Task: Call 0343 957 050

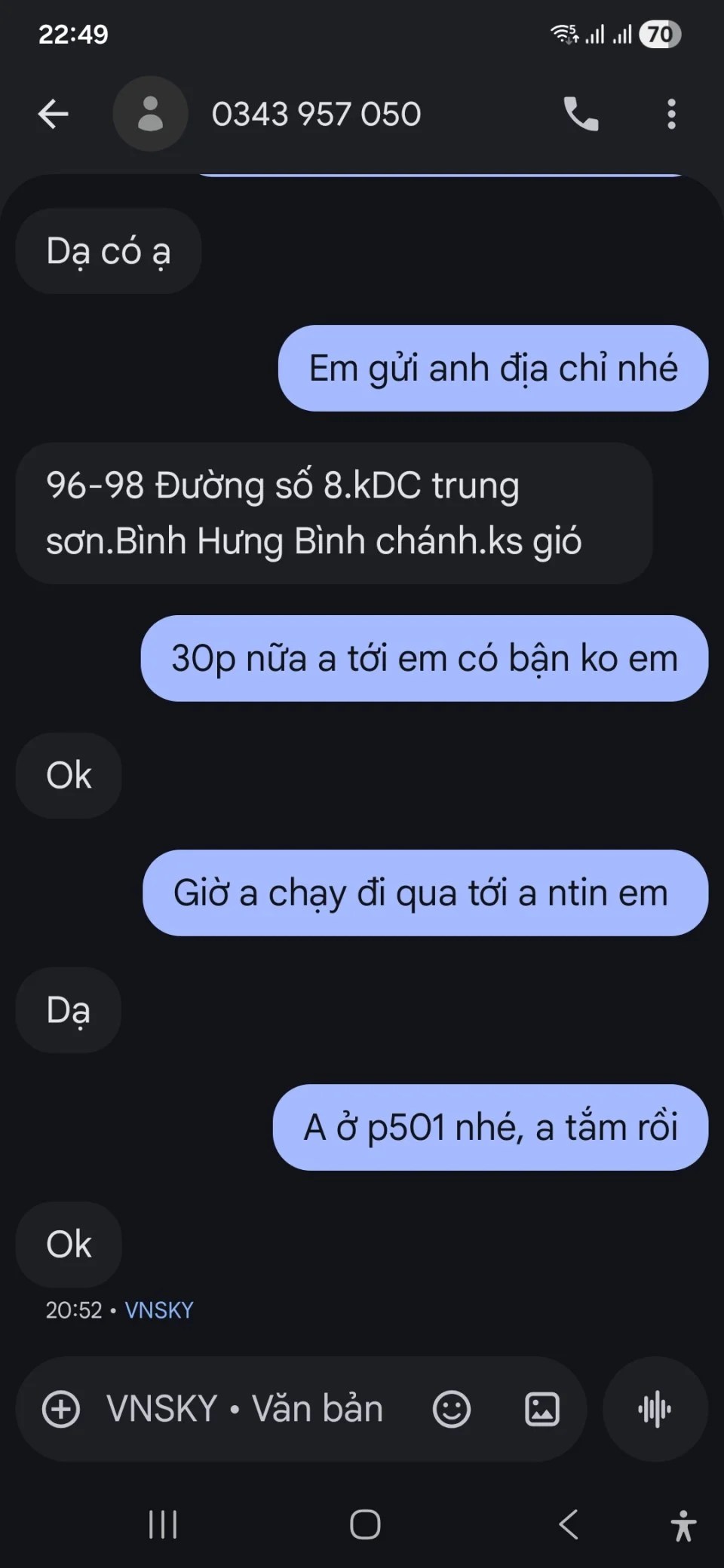Action: [581, 115]
